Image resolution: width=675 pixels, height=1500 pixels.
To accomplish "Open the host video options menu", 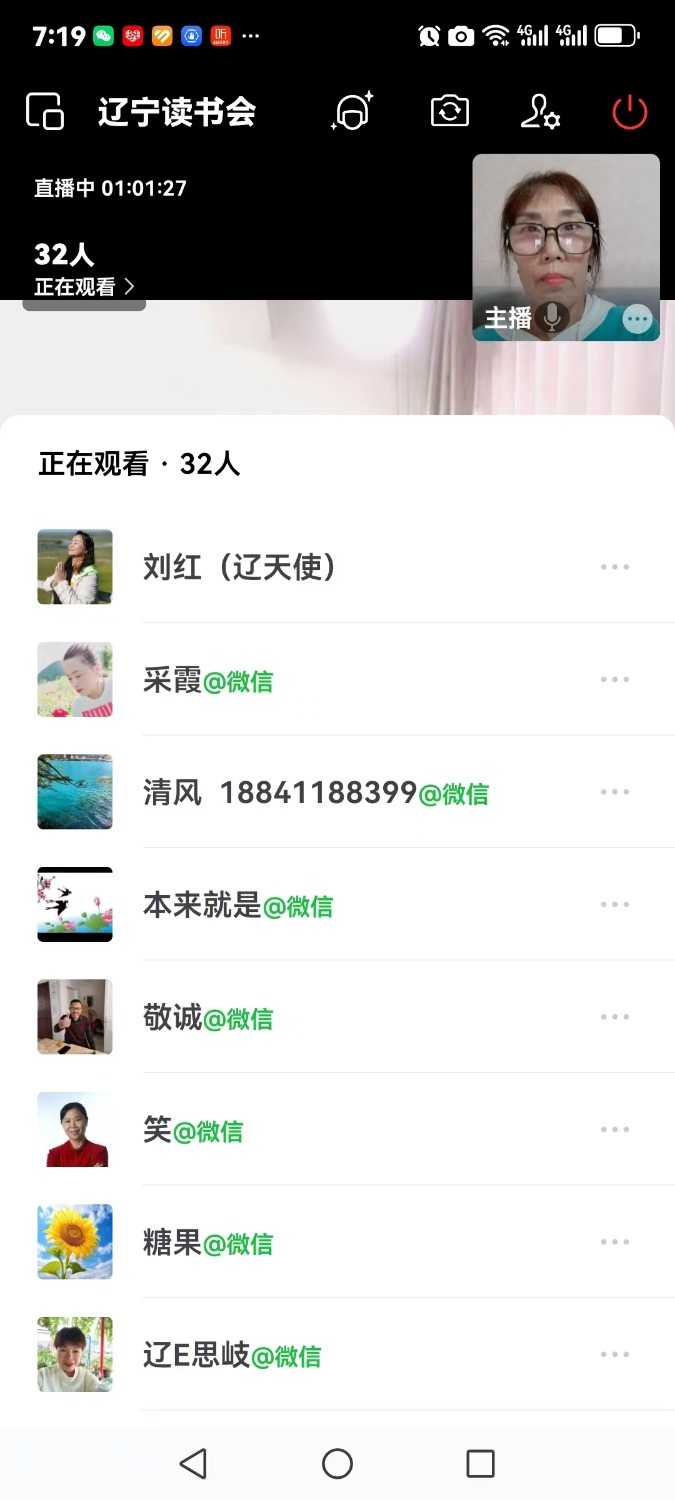I will coord(637,319).
